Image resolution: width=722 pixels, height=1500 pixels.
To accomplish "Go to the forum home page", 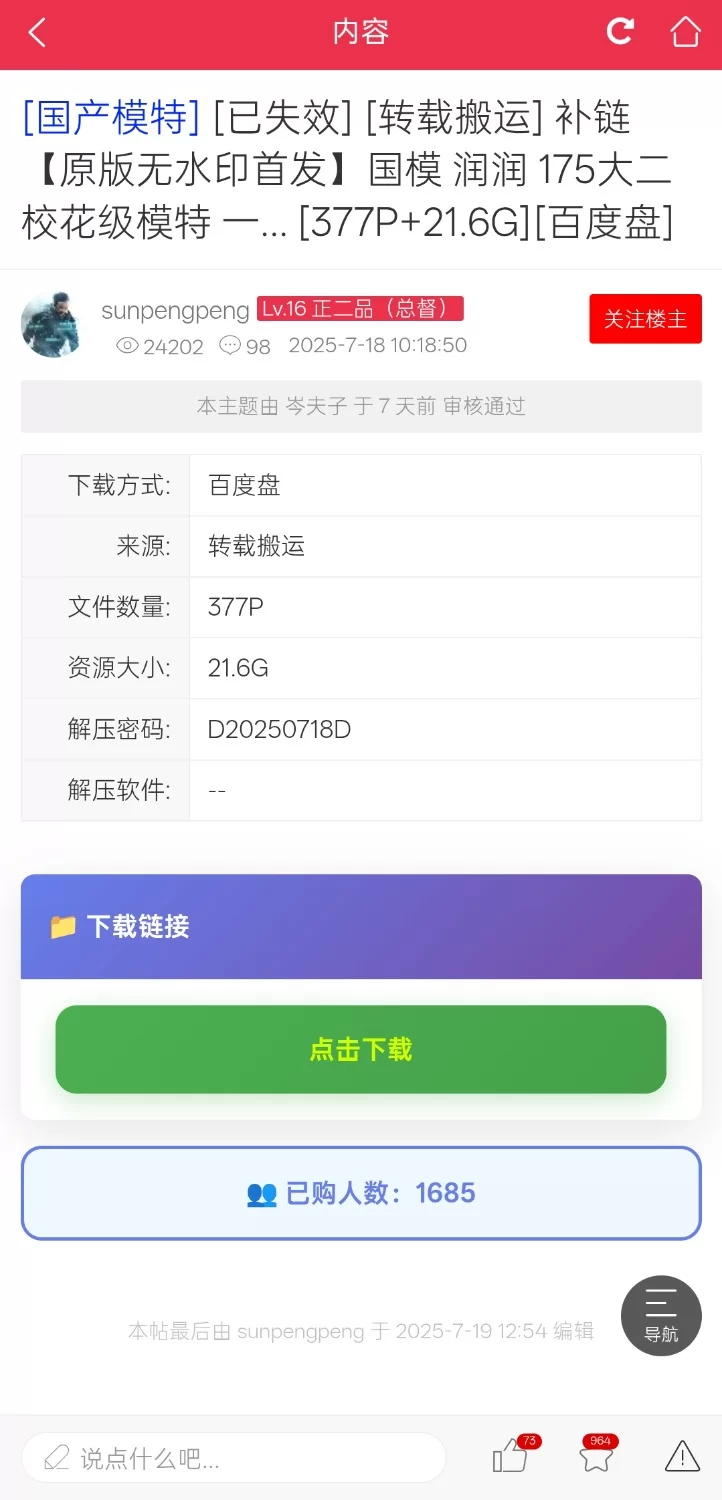I will click(x=685, y=32).
